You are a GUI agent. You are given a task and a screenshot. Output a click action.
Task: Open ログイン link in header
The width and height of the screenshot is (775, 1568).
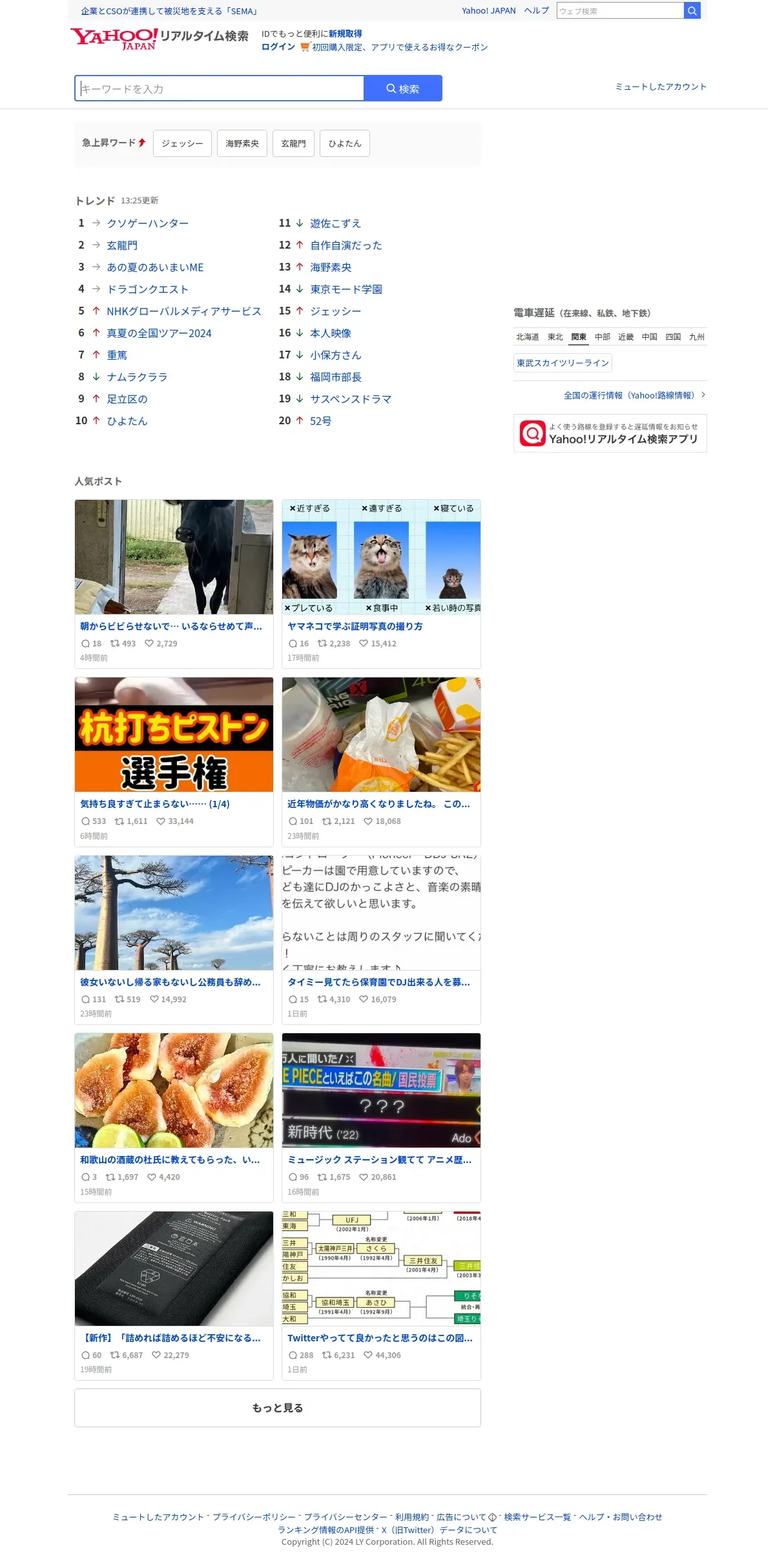click(x=278, y=47)
